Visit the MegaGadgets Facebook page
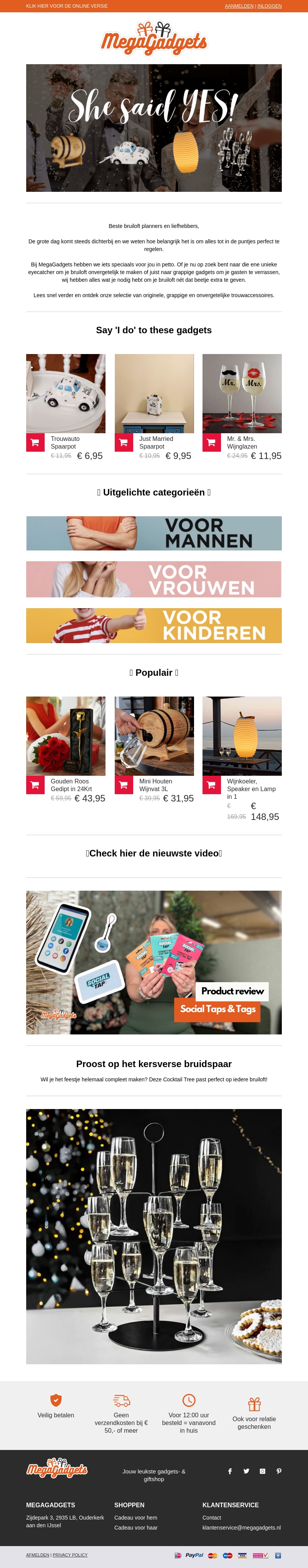 (230, 1471)
